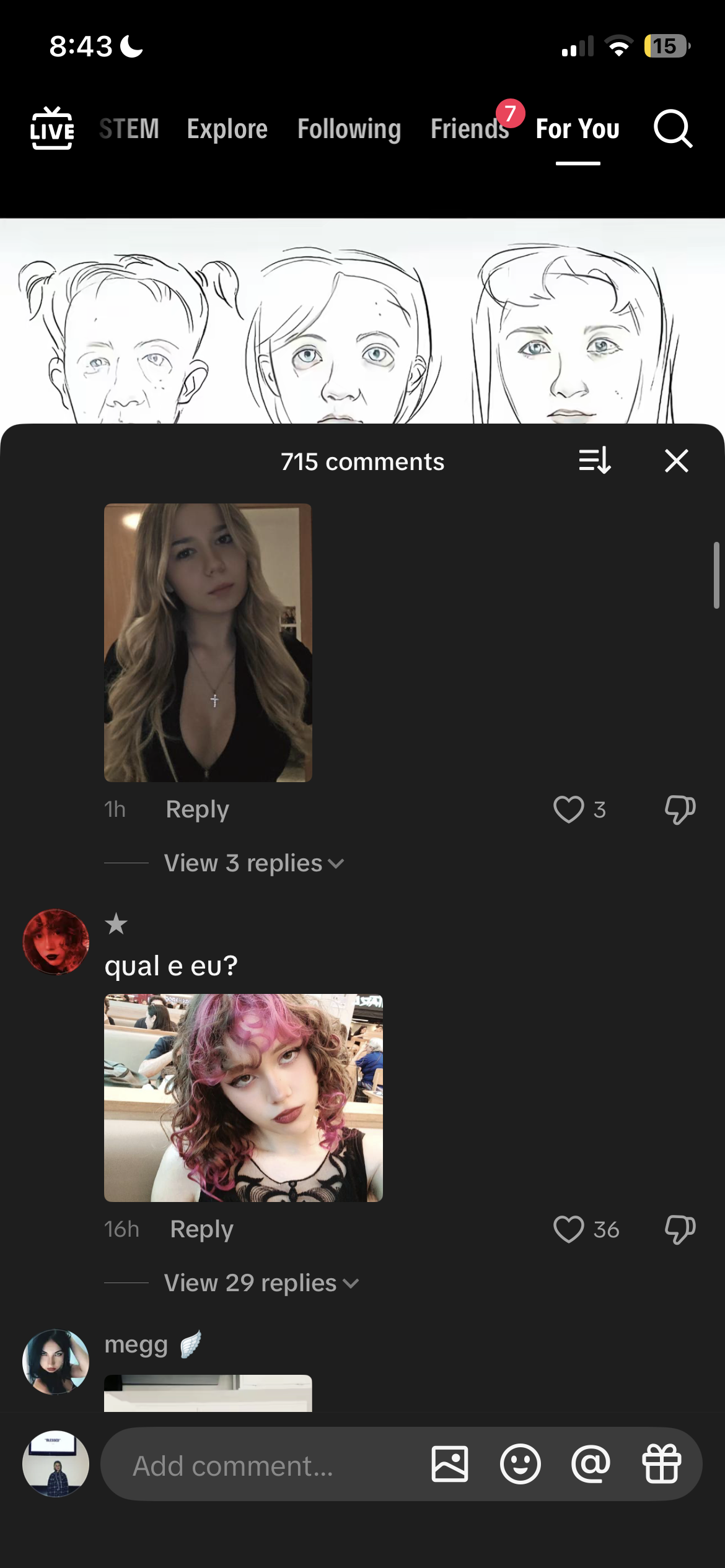Switch to the Following tab
This screenshot has width=725, height=1568.
tap(349, 129)
